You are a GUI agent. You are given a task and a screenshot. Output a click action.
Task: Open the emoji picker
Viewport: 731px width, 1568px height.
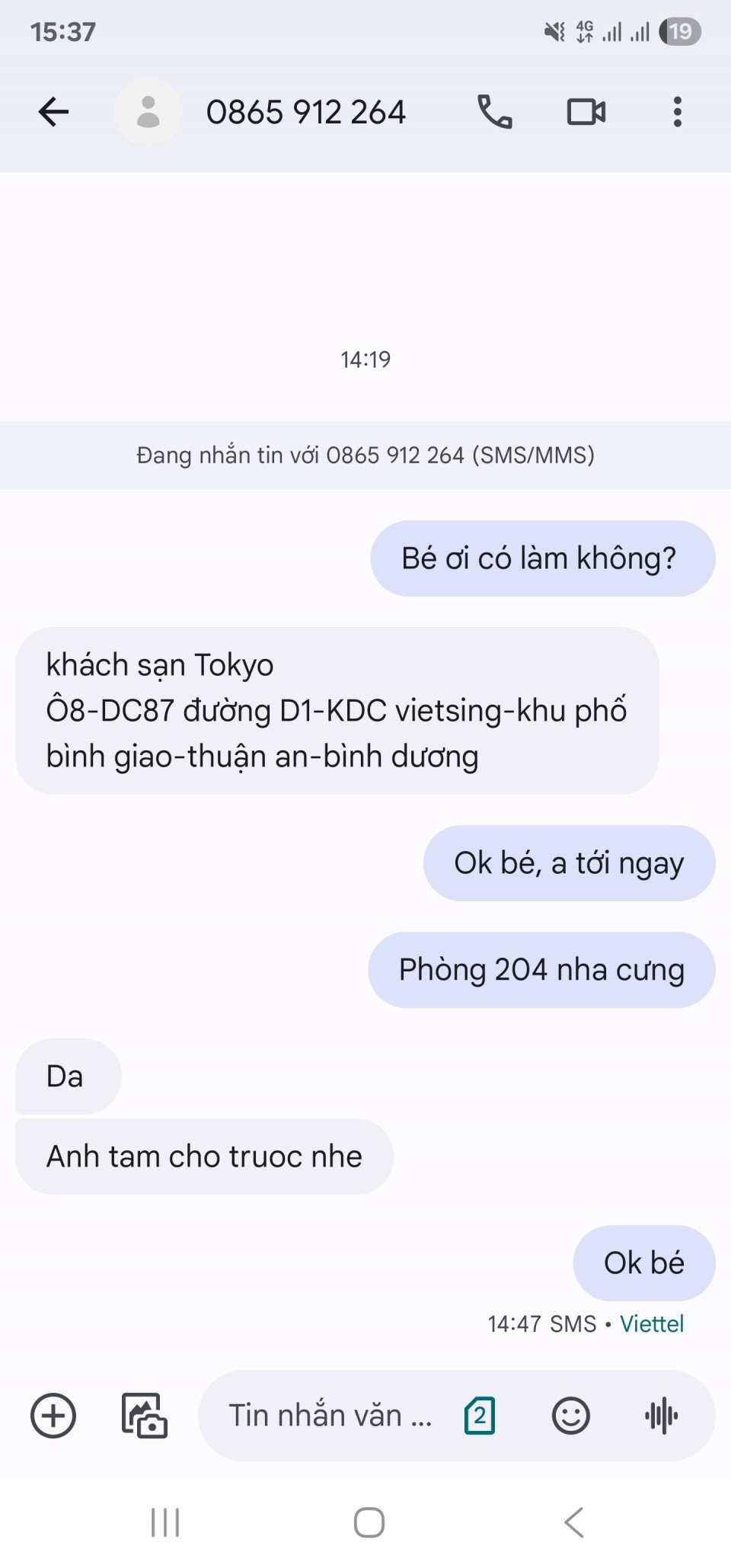coord(570,1416)
